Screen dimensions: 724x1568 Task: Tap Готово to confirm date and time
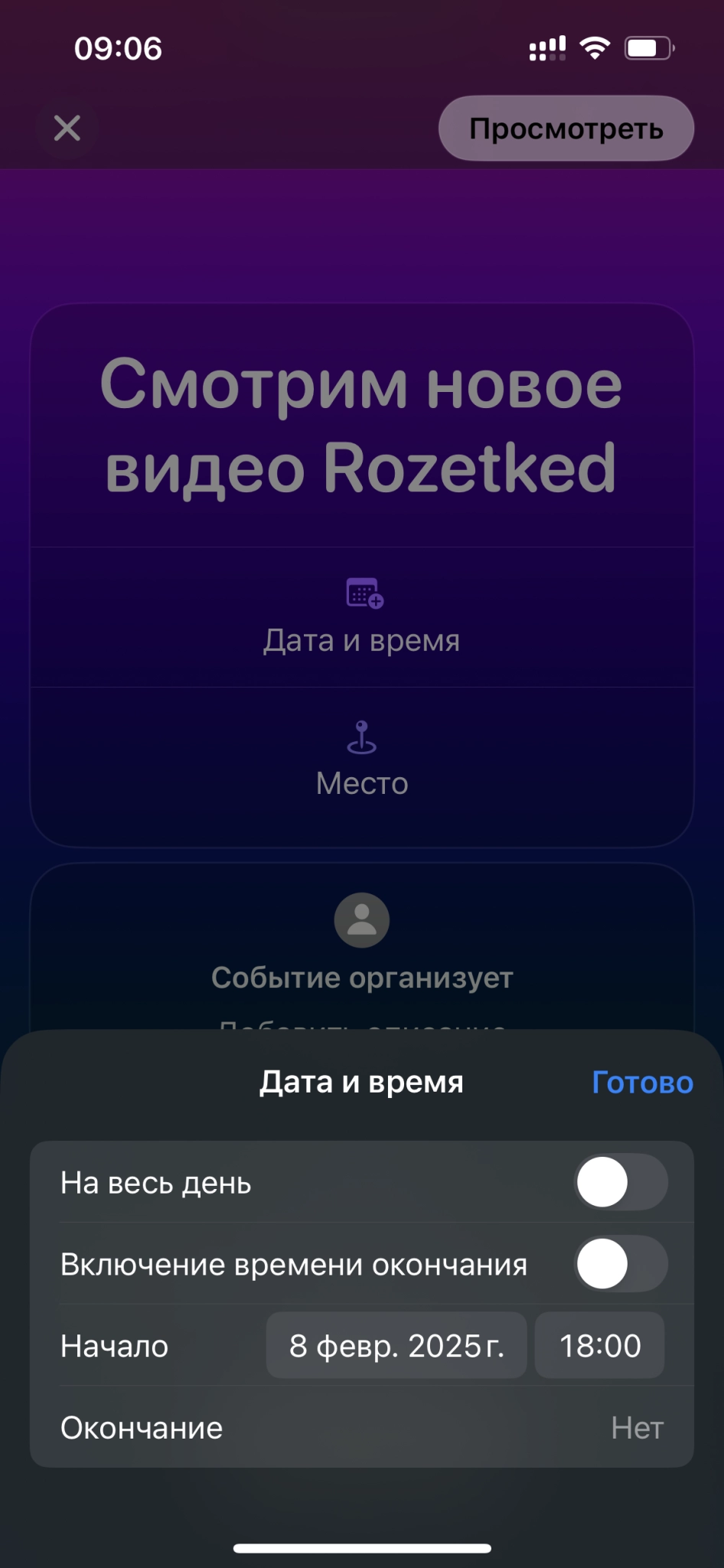click(642, 1083)
